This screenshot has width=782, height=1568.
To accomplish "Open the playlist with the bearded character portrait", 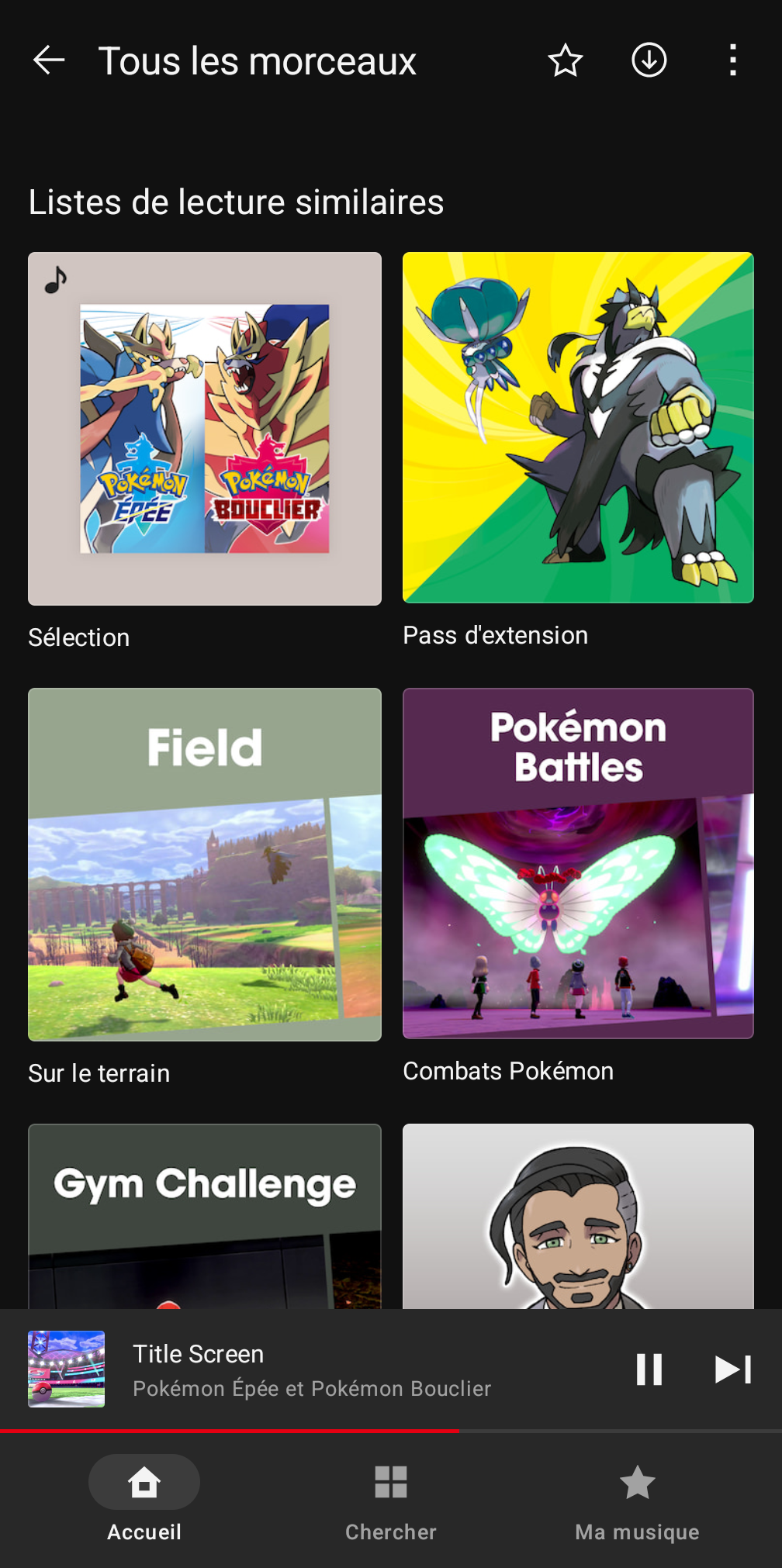I will click(x=578, y=1216).
